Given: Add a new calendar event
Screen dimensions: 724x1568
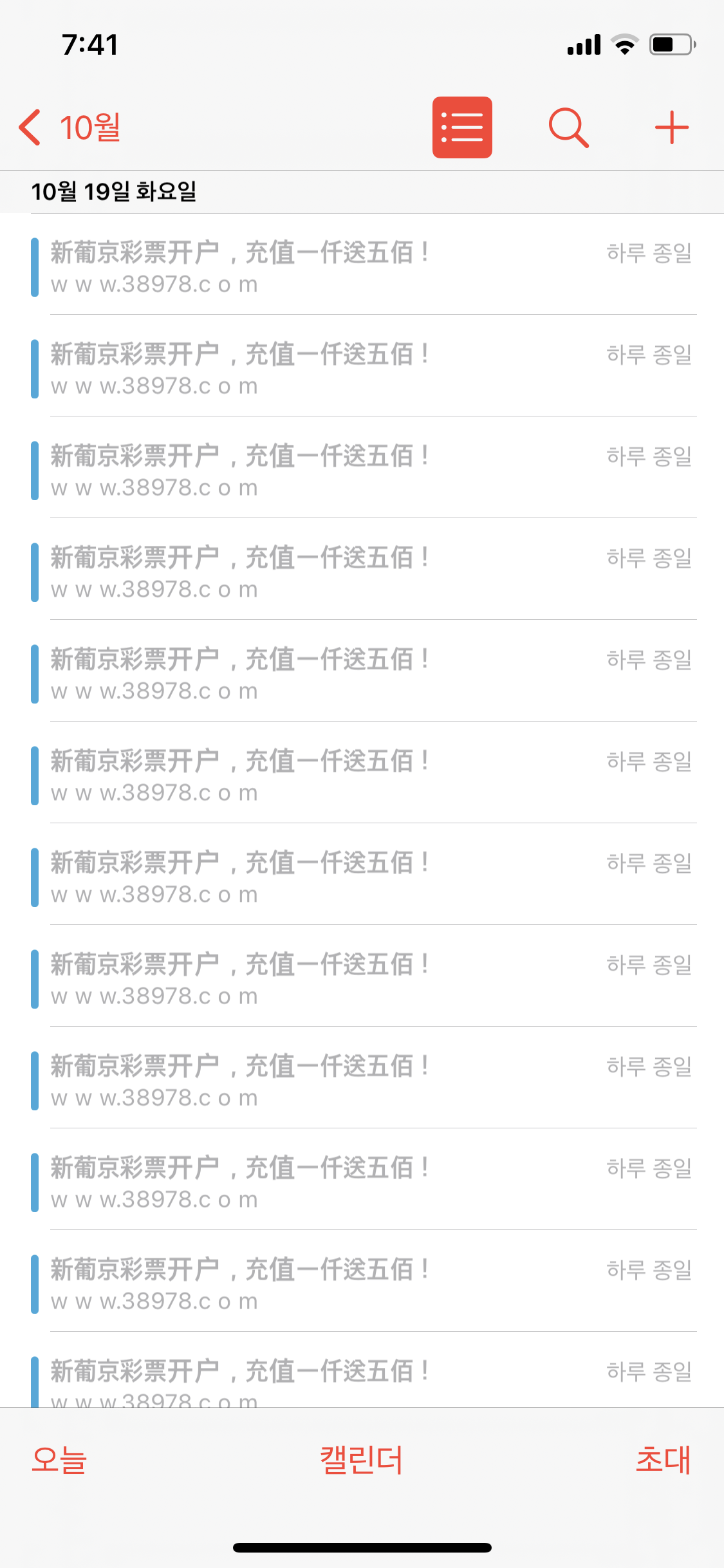Looking at the screenshot, I should [671, 127].
